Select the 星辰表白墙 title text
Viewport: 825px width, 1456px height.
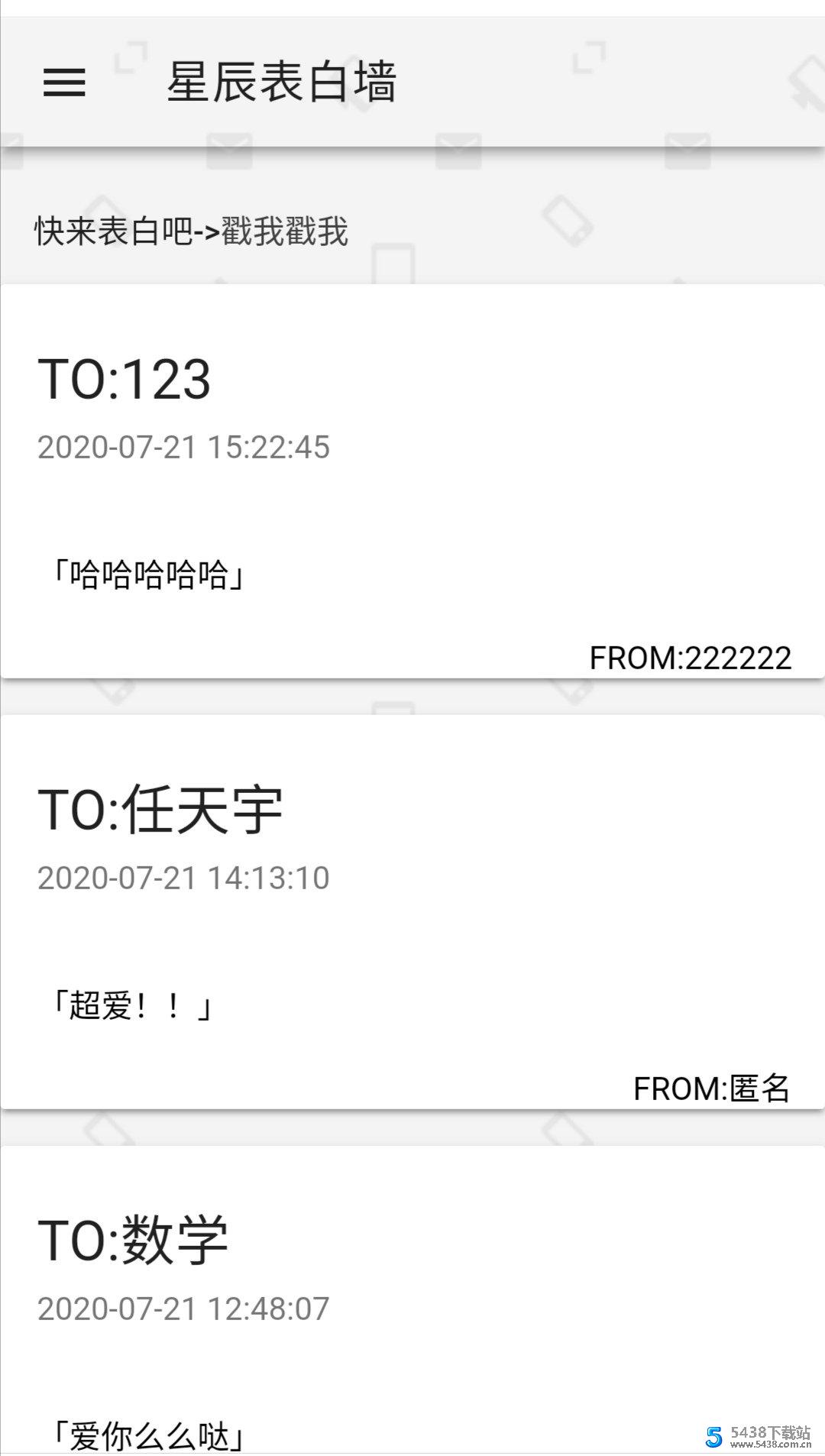click(283, 84)
